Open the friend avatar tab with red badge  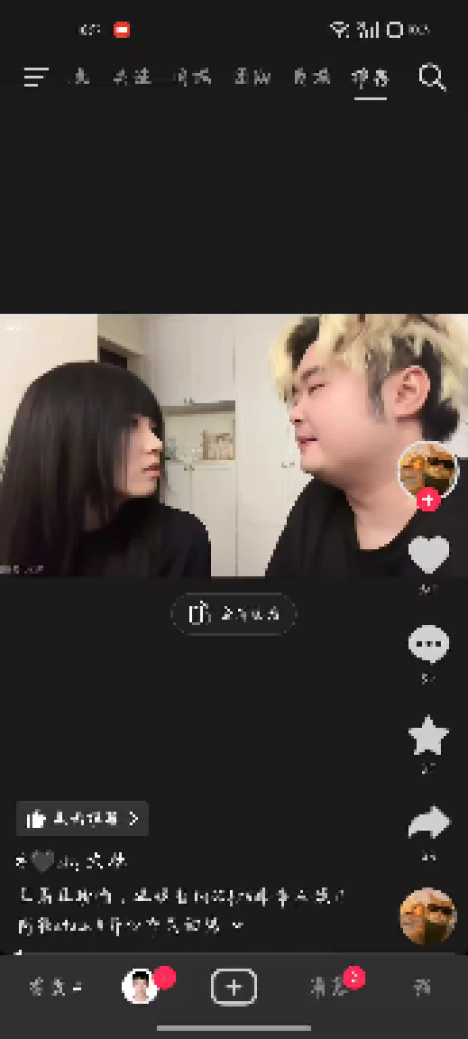(141, 986)
